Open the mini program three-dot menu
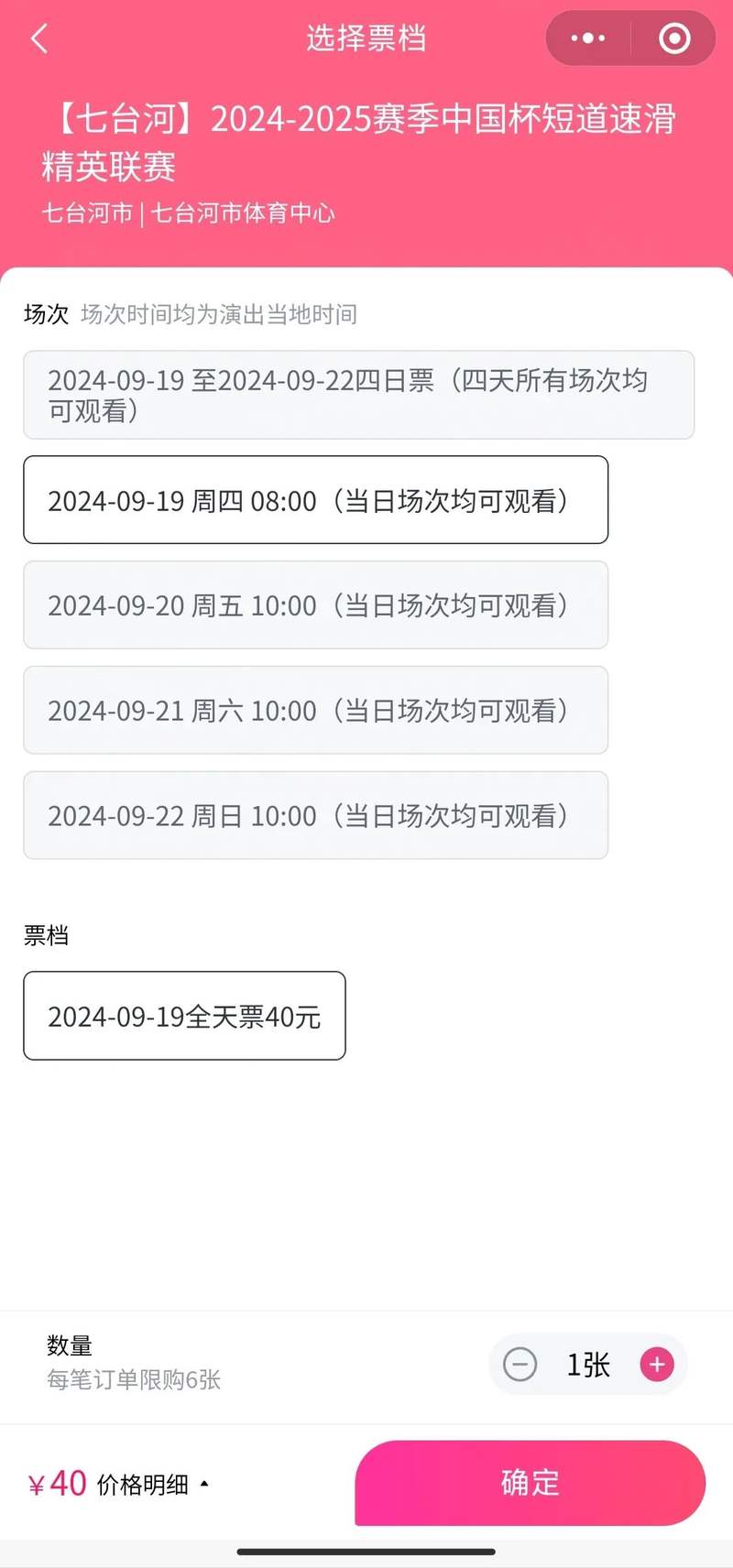The image size is (733, 1568). [x=587, y=38]
